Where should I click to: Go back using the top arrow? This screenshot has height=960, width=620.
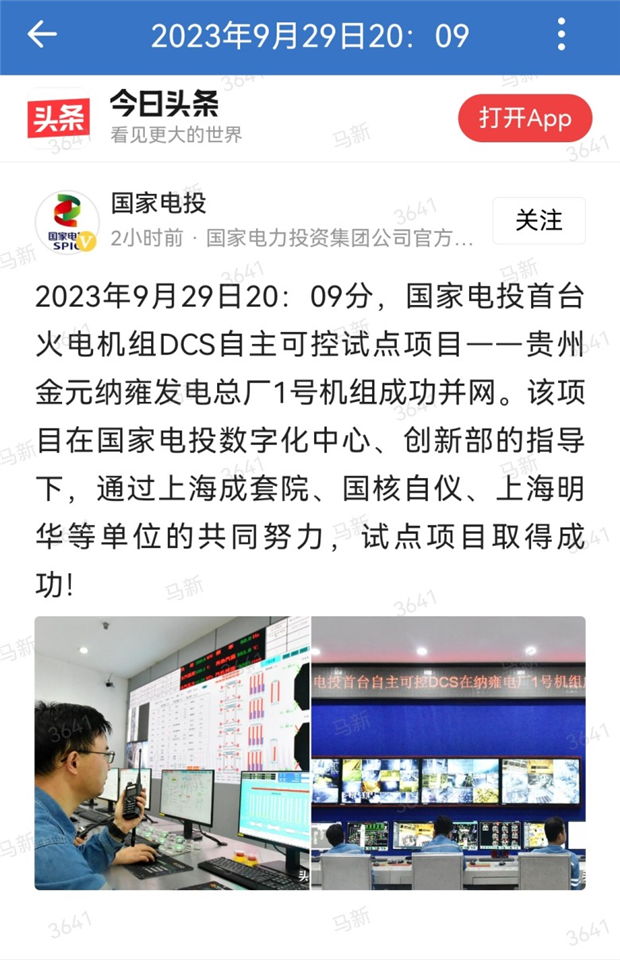click(41, 35)
